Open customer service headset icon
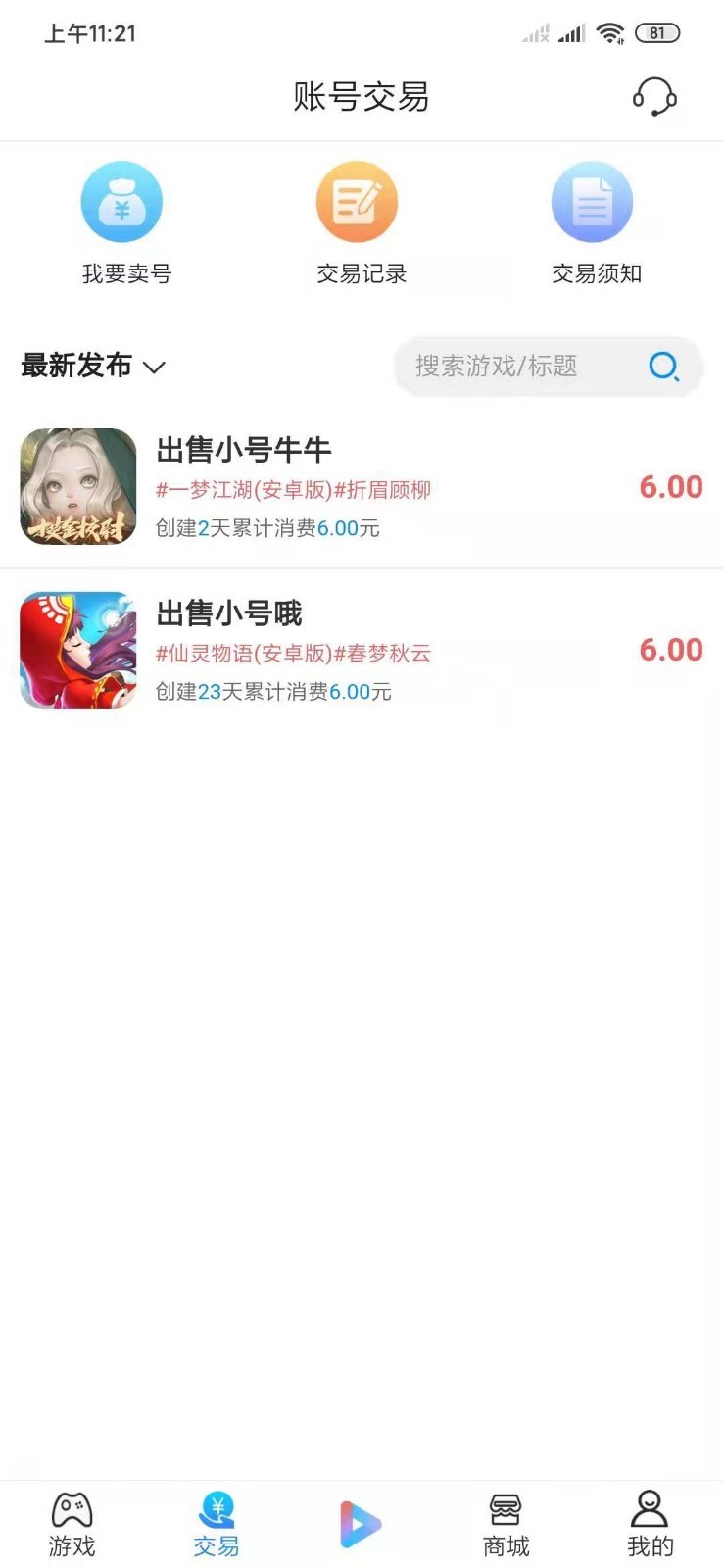 pos(654,97)
